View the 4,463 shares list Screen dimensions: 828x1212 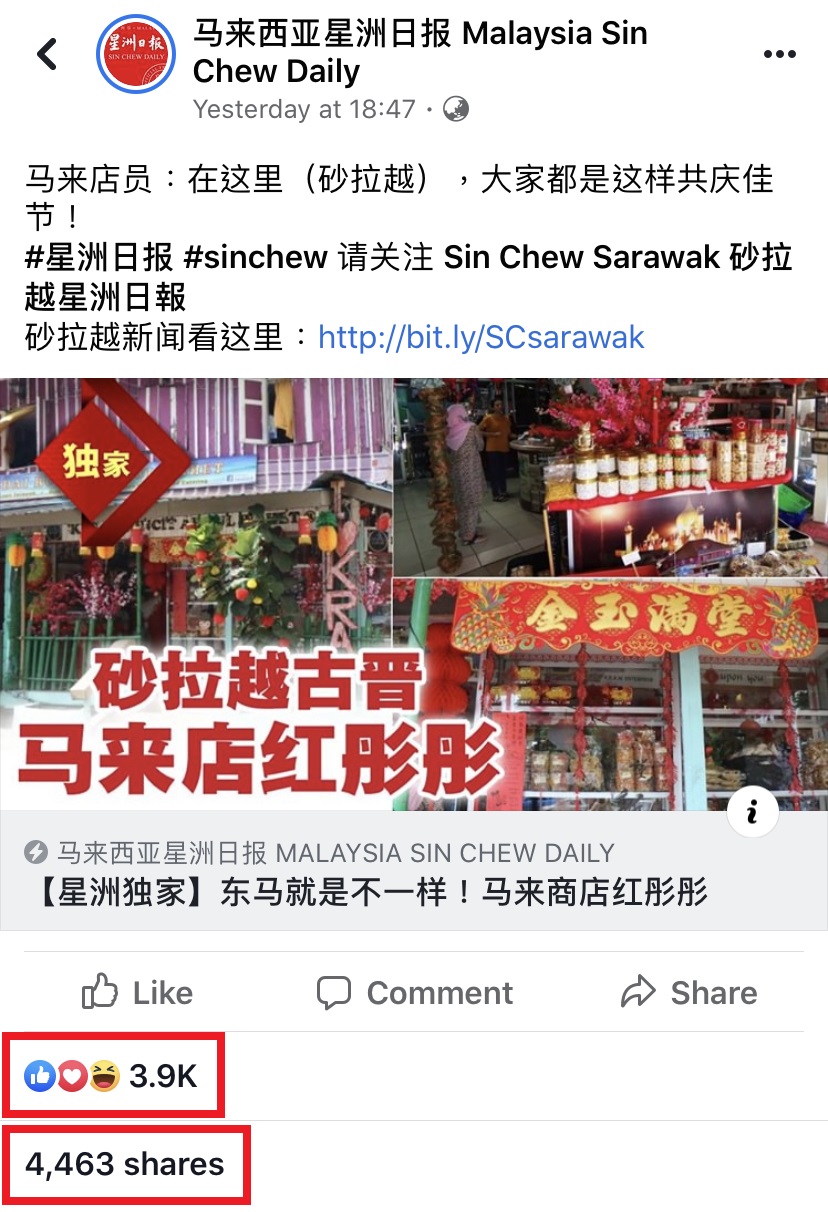(x=125, y=1164)
